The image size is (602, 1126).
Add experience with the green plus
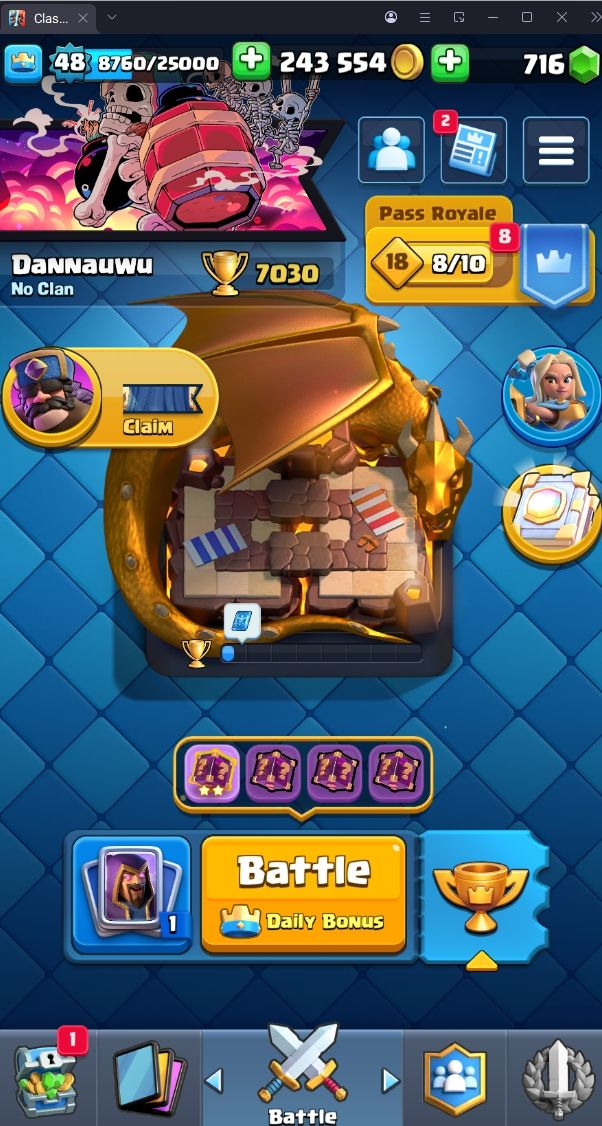point(250,62)
